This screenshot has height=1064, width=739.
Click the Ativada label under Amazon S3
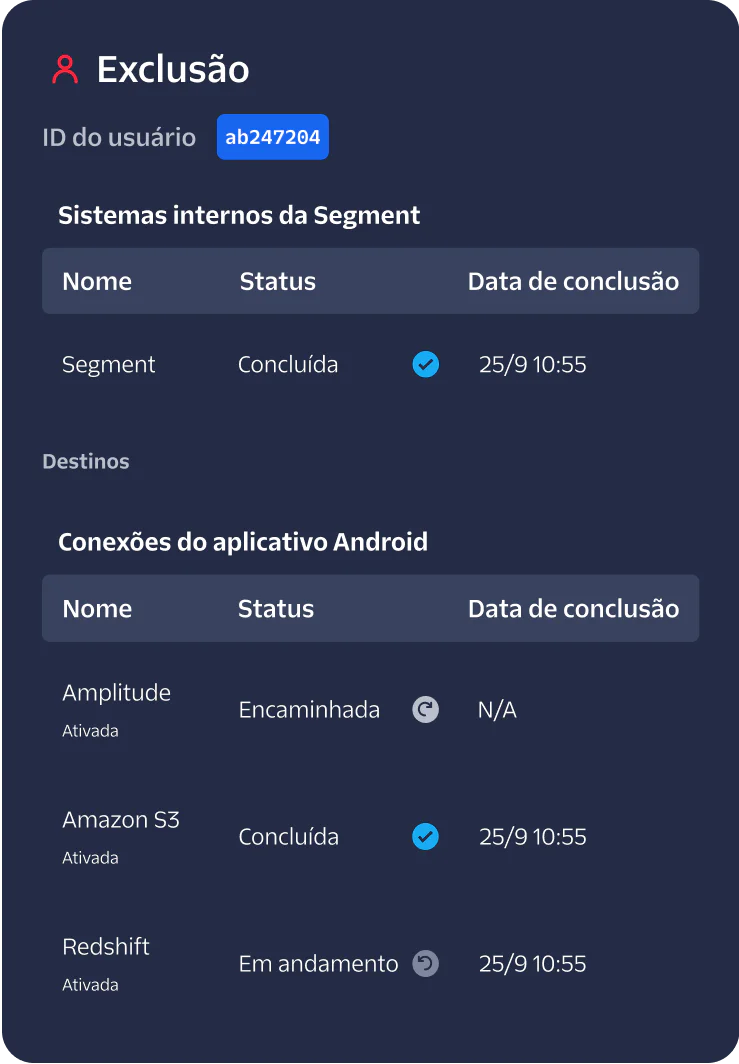(x=90, y=857)
